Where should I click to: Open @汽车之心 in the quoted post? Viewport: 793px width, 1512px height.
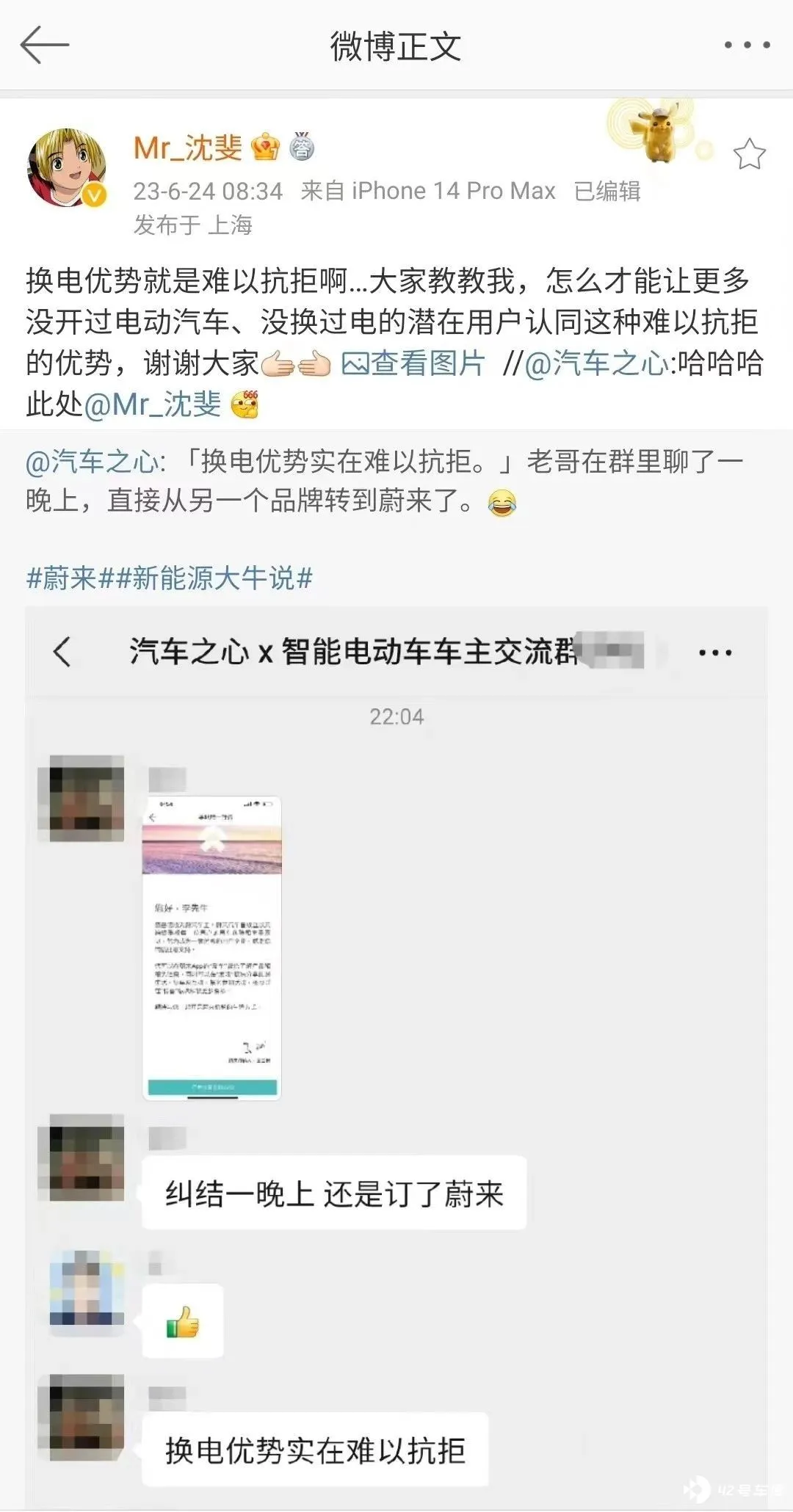[92, 462]
